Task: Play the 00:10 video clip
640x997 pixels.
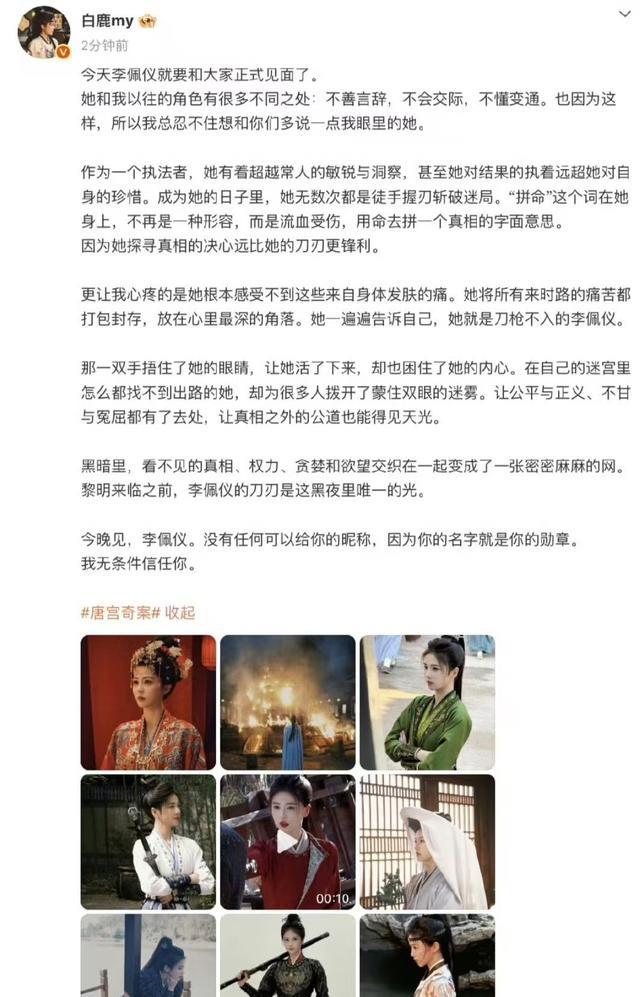Action: pos(287,841)
